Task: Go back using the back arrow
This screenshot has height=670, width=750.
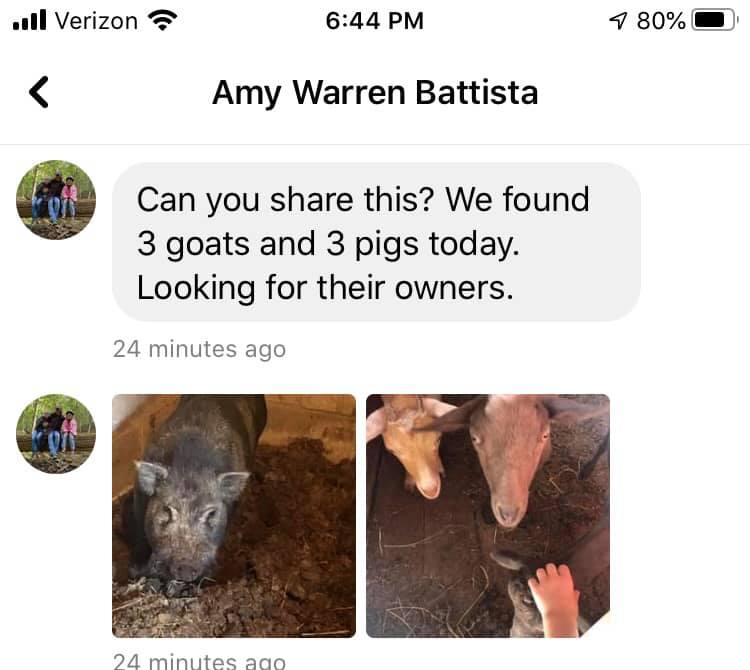Action: click(x=39, y=92)
